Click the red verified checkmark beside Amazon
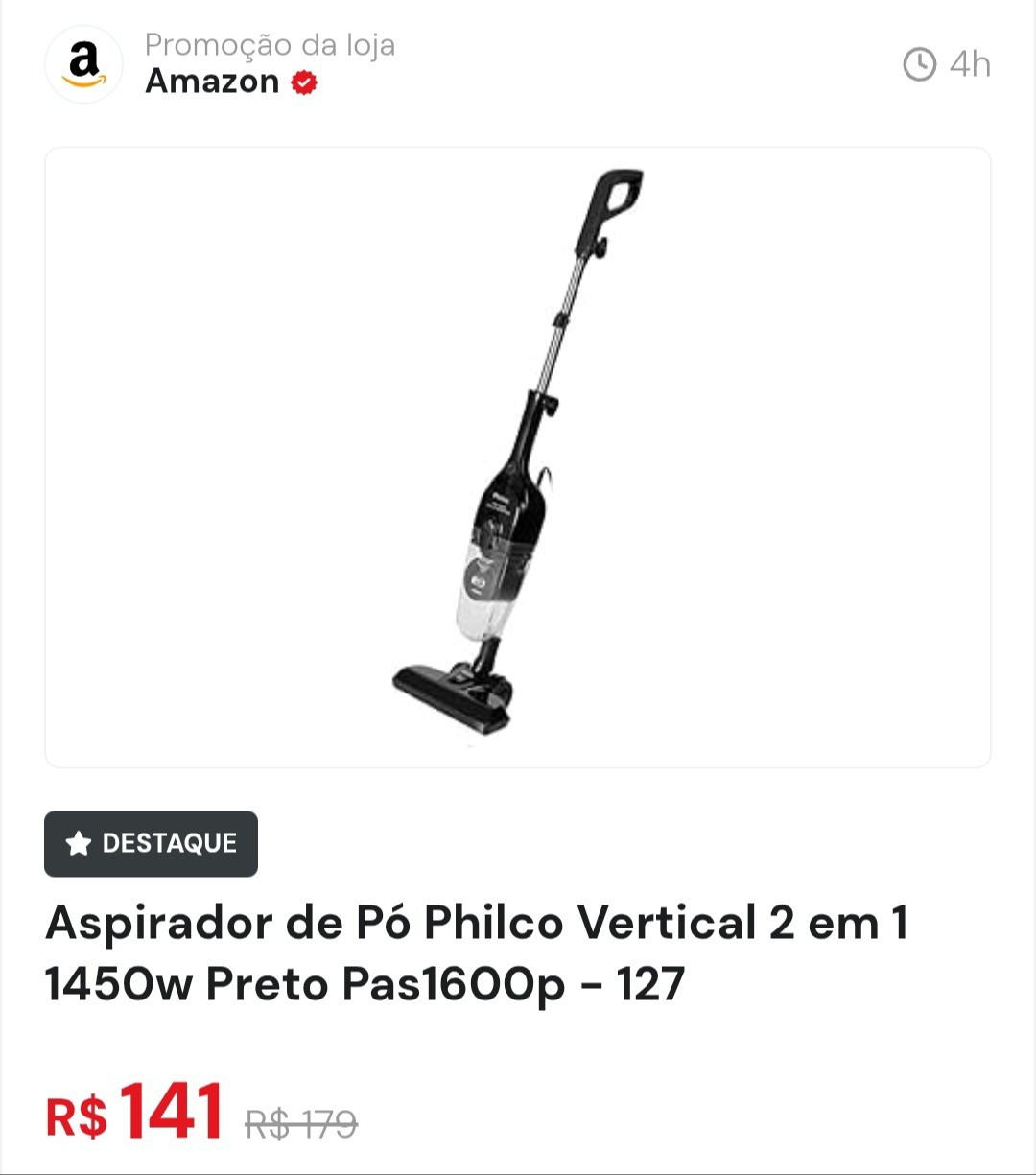The width and height of the screenshot is (1036, 1175). [303, 82]
